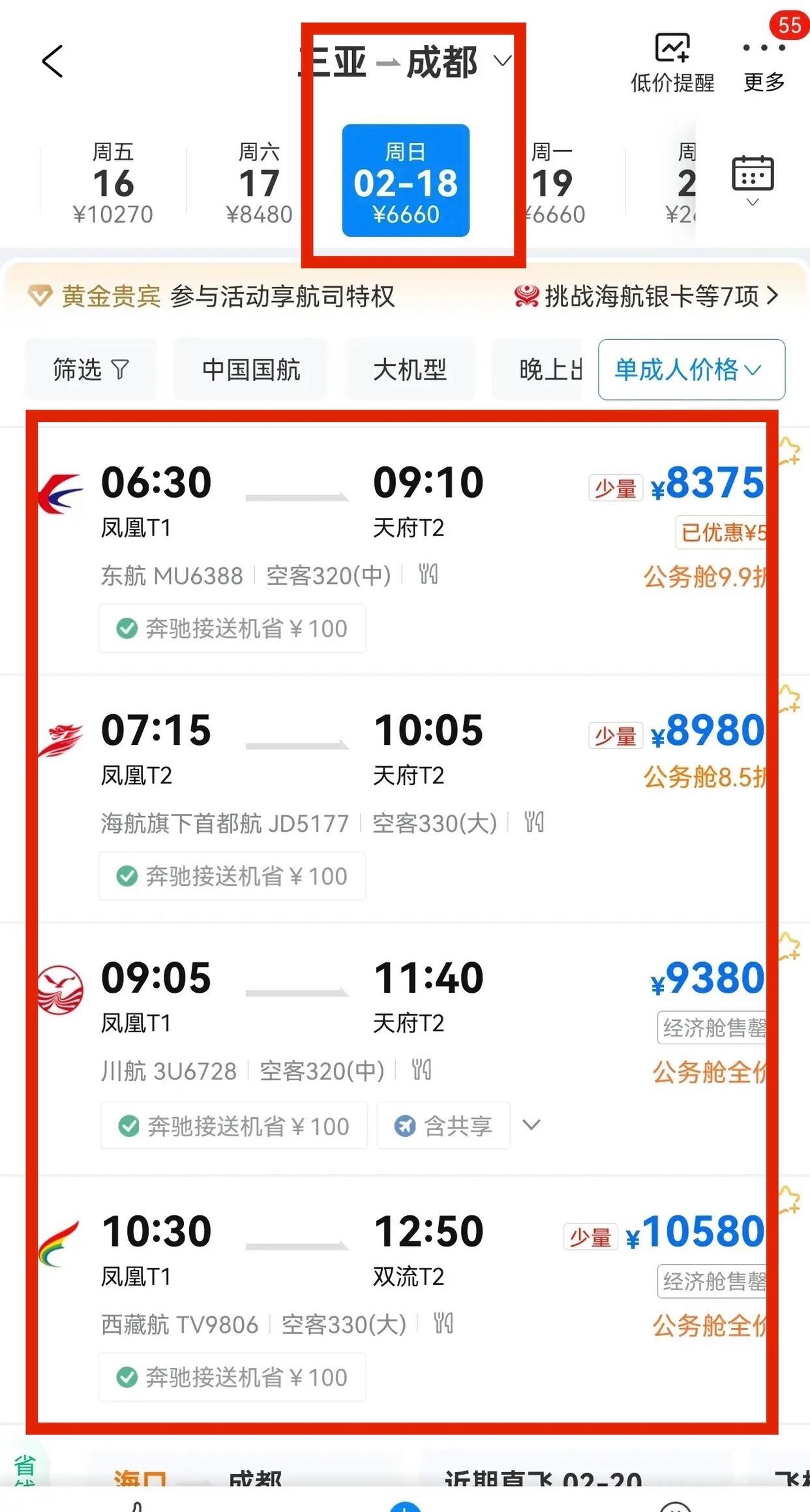This screenshot has height=1512, width=810.
Task: Apply the 晚上出发 filter chip
Action: (x=549, y=370)
